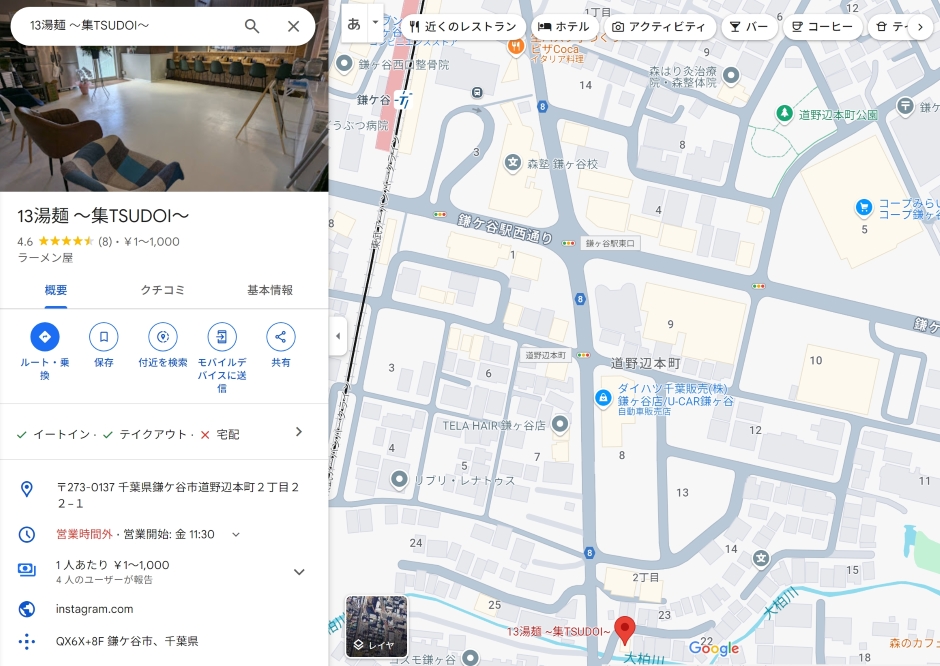This screenshot has width=940, height=666.
Task: Select the ホテル chip
Action: [564, 27]
